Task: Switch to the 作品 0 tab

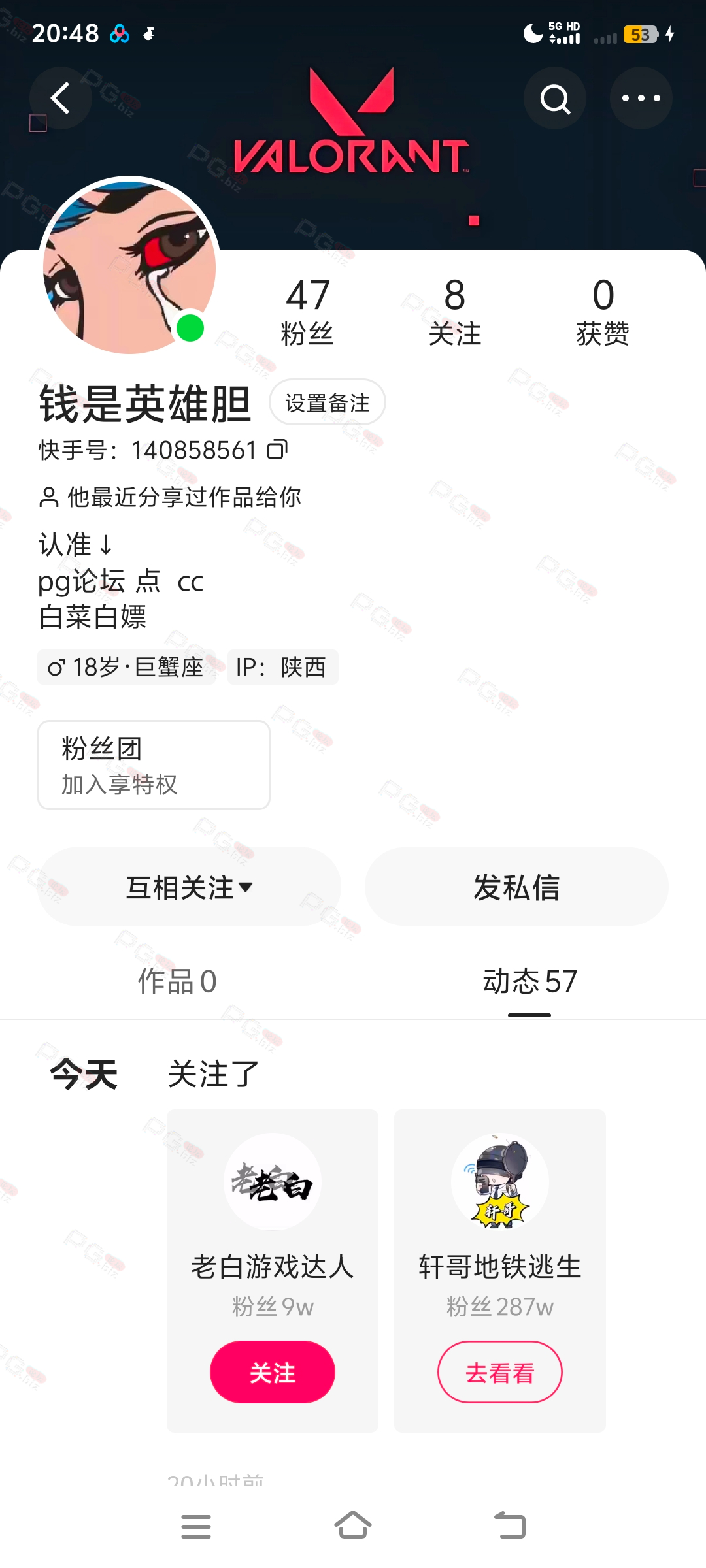Action: [x=176, y=981]
